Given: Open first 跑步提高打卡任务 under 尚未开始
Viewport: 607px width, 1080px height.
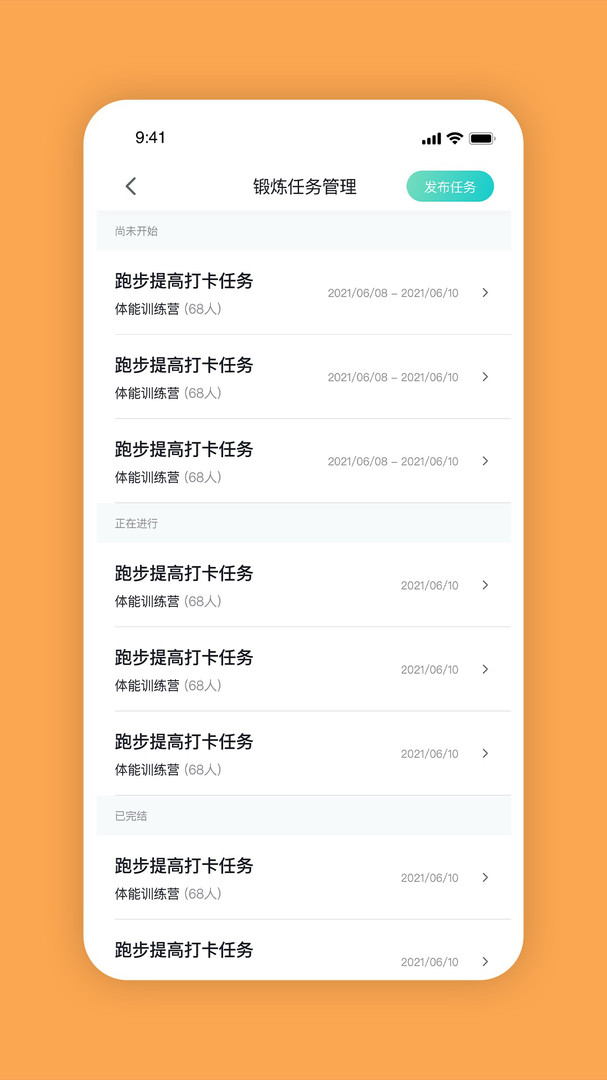Looking at the screenshot, I should point(303,293).
